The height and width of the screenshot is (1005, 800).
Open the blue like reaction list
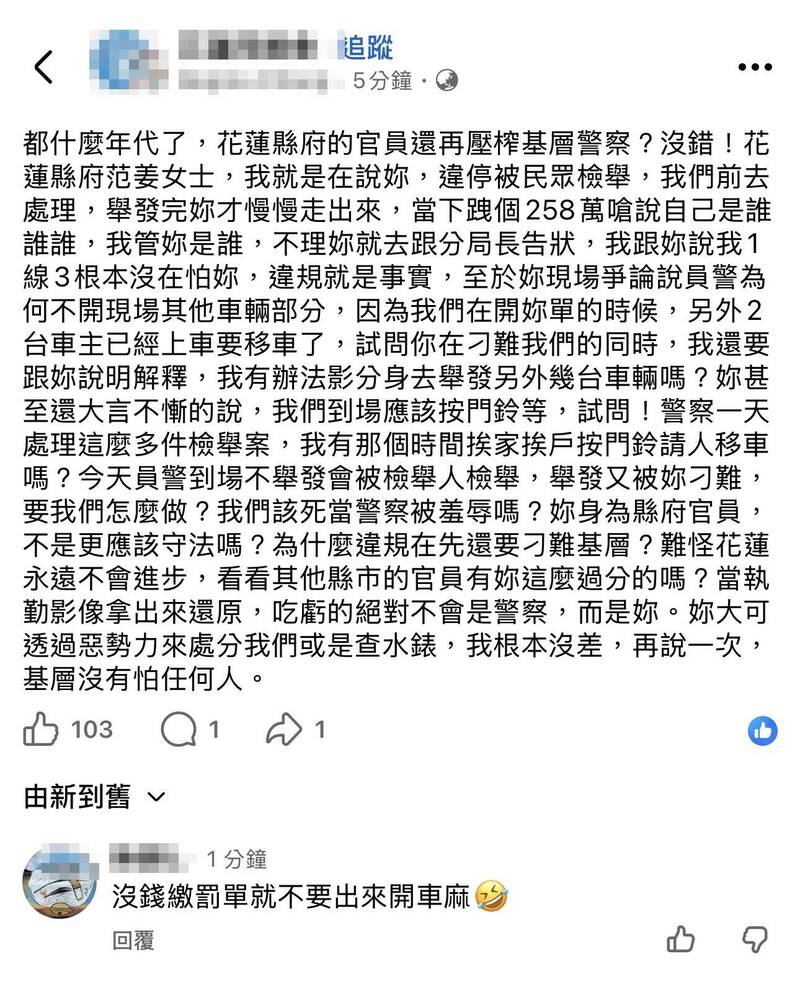click(x=763, y=731)
